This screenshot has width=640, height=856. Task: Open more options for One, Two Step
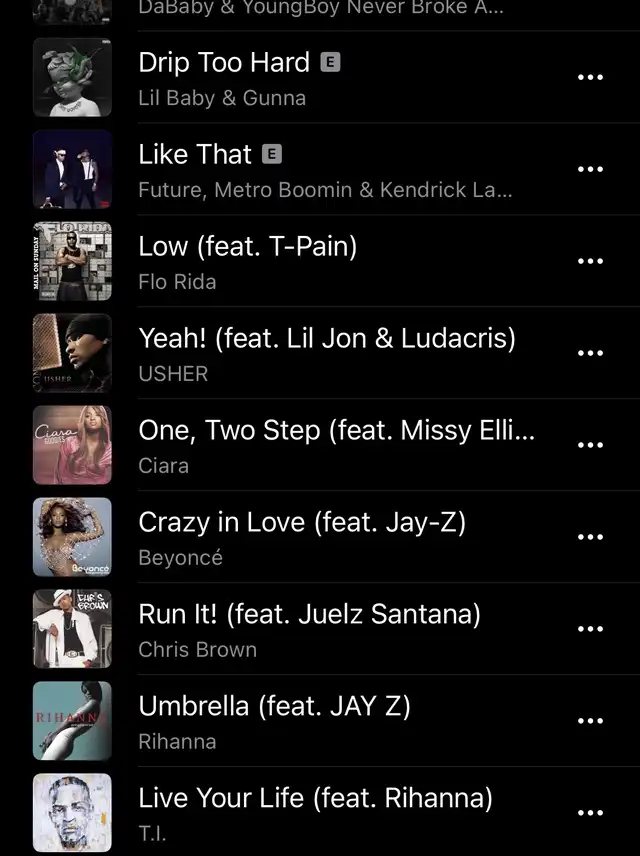[591, 445]
